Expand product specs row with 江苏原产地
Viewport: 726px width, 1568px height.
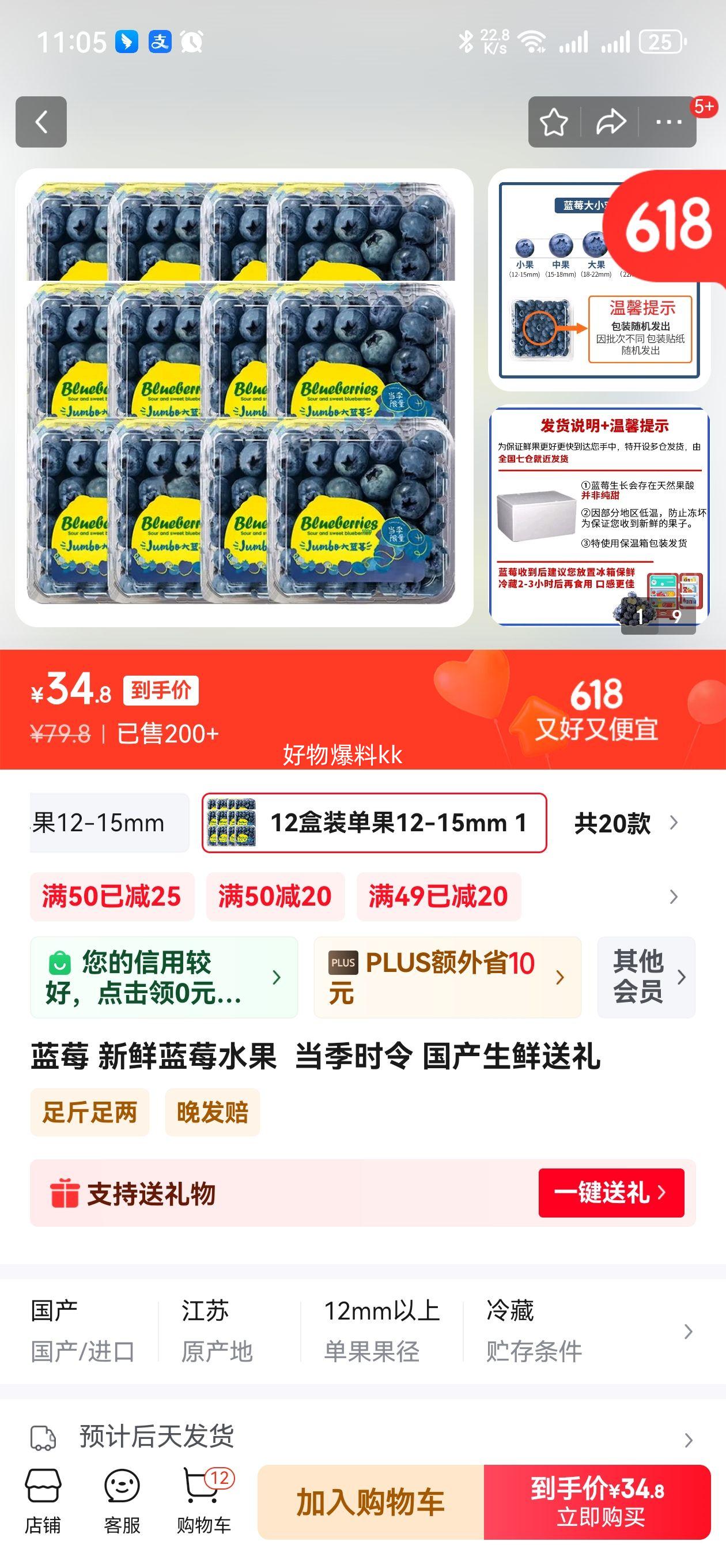coord(687,1332)
